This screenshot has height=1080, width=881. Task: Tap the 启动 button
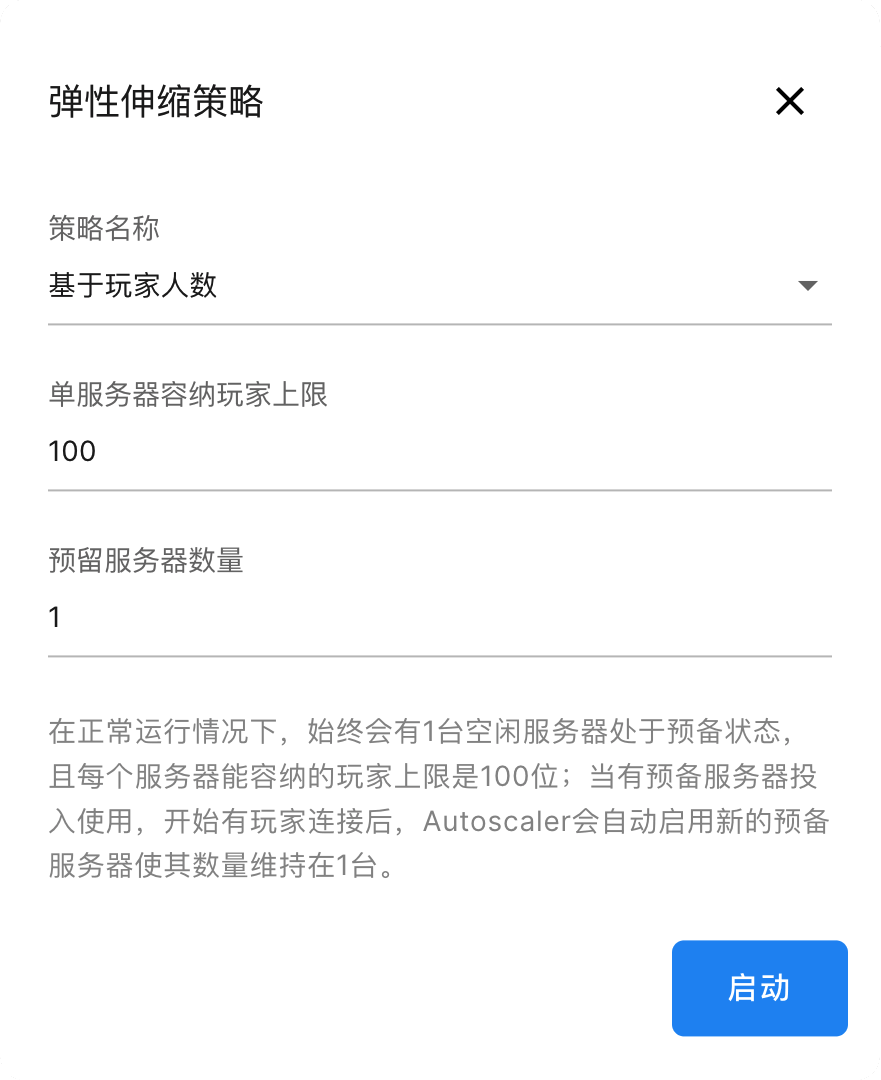(759, 988)
